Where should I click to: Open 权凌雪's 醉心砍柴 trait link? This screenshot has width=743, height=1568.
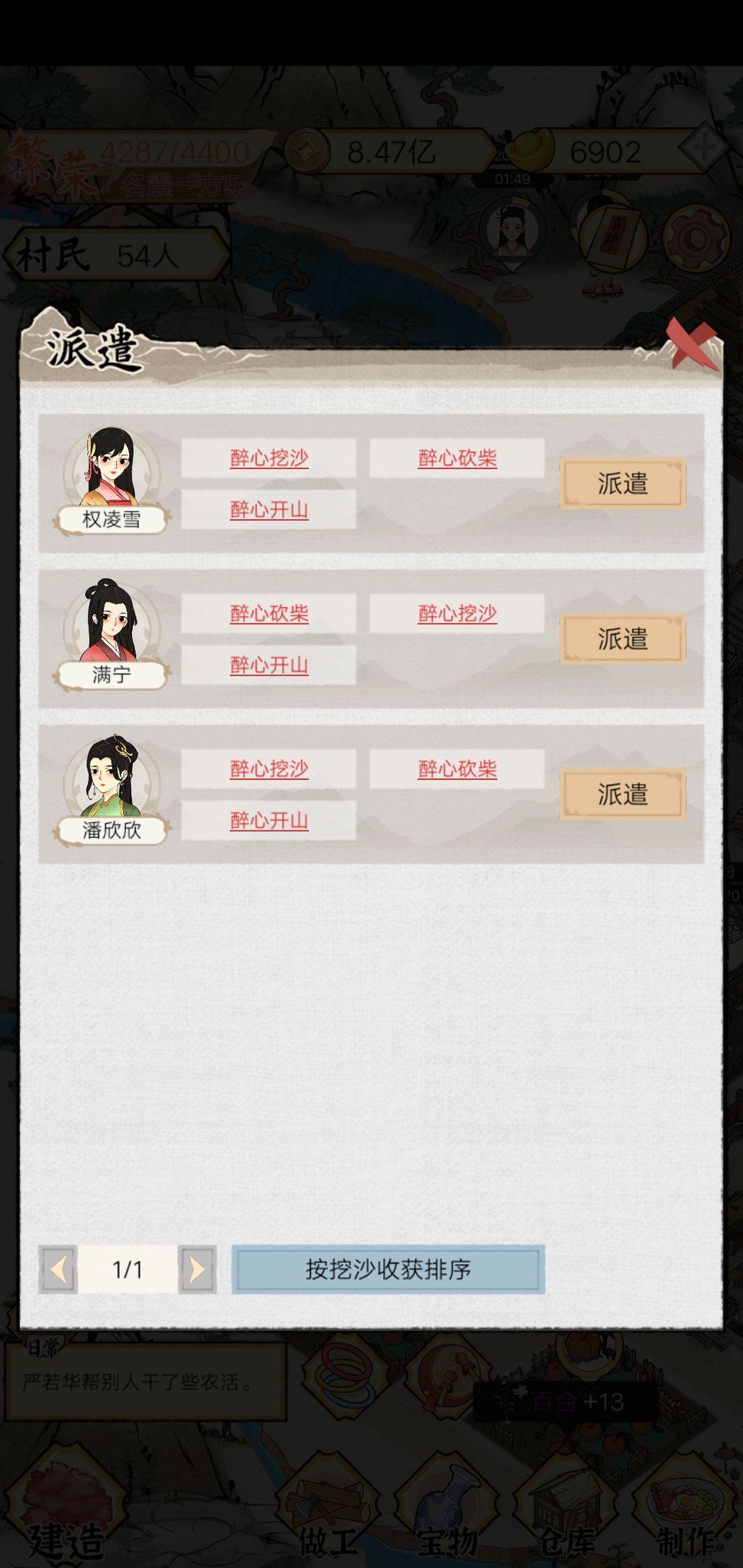(x=457, y=457)
